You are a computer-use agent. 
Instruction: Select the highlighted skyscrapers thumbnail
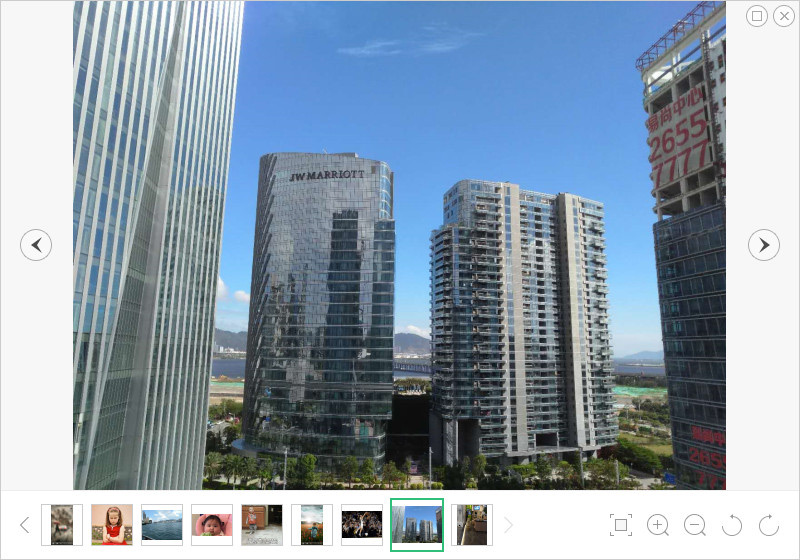(417, 525)
